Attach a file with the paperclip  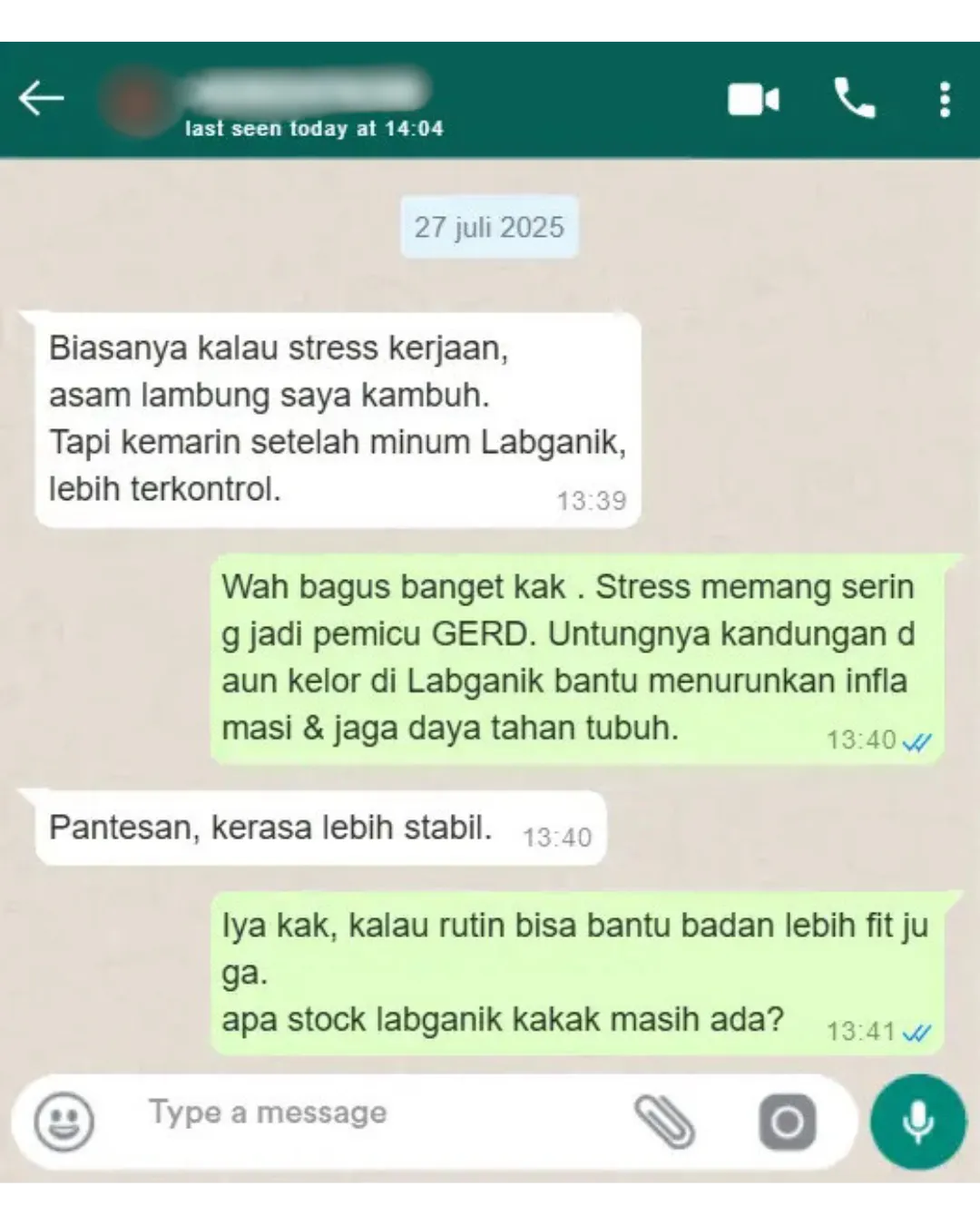point(664,1122)
